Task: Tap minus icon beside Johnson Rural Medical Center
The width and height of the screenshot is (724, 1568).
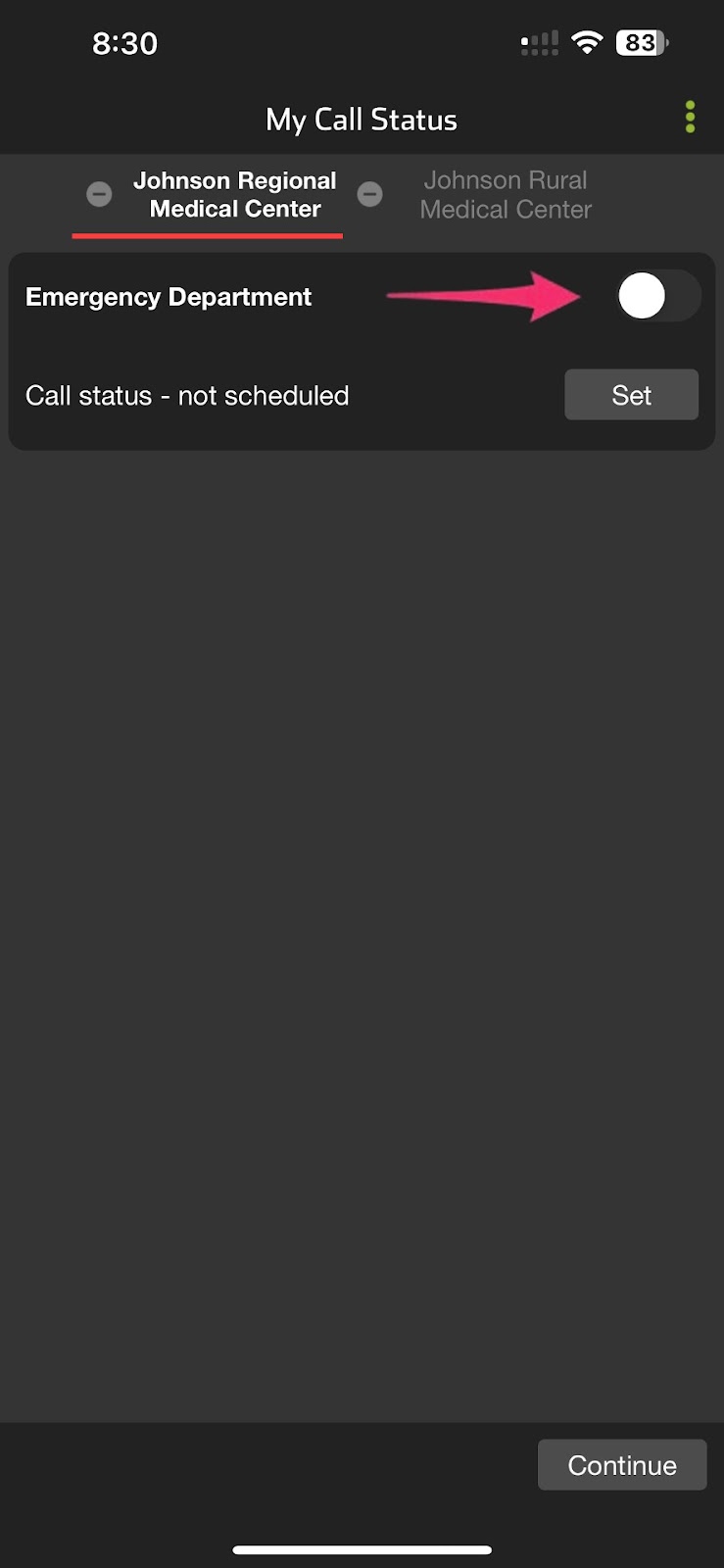Action: [x=369, y=194]
